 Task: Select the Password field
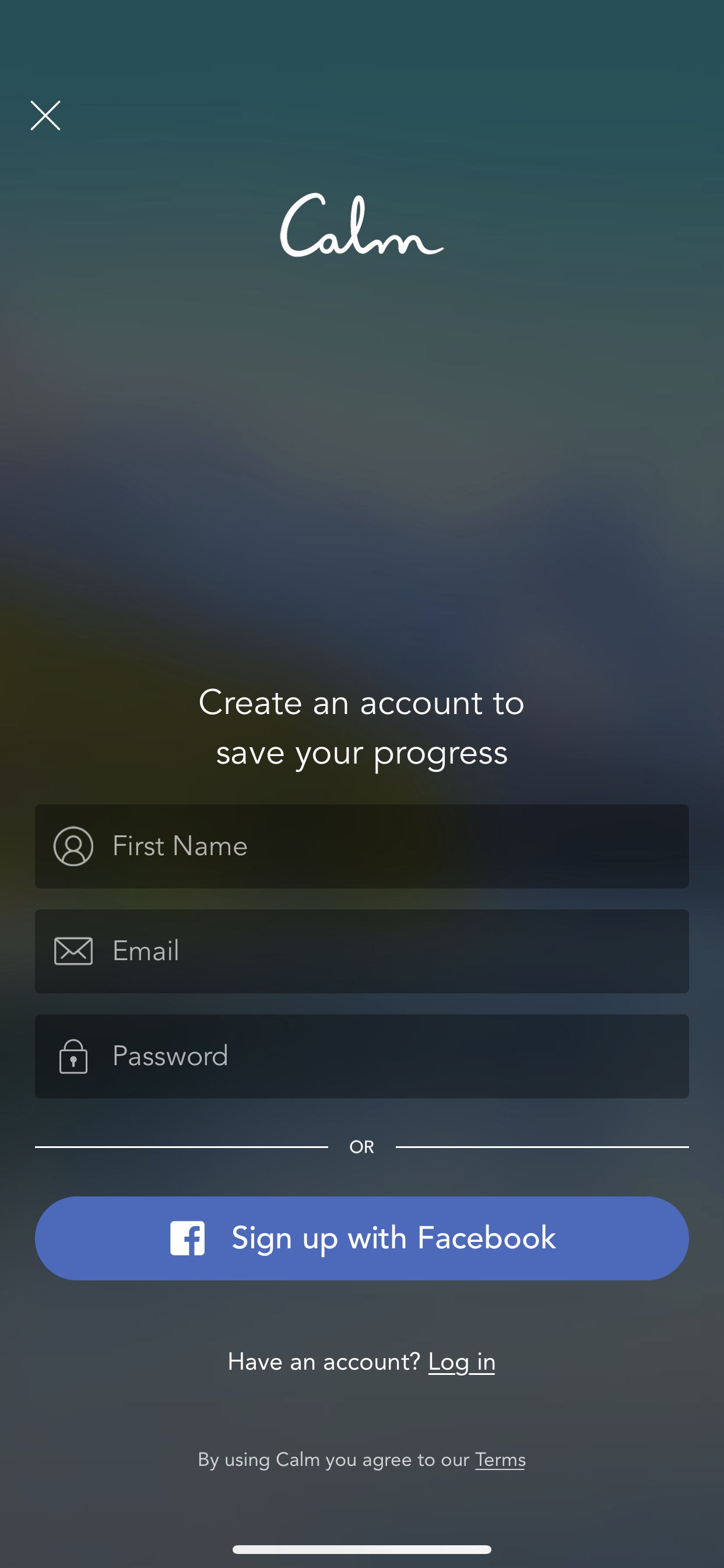(x=362, y=1056)
